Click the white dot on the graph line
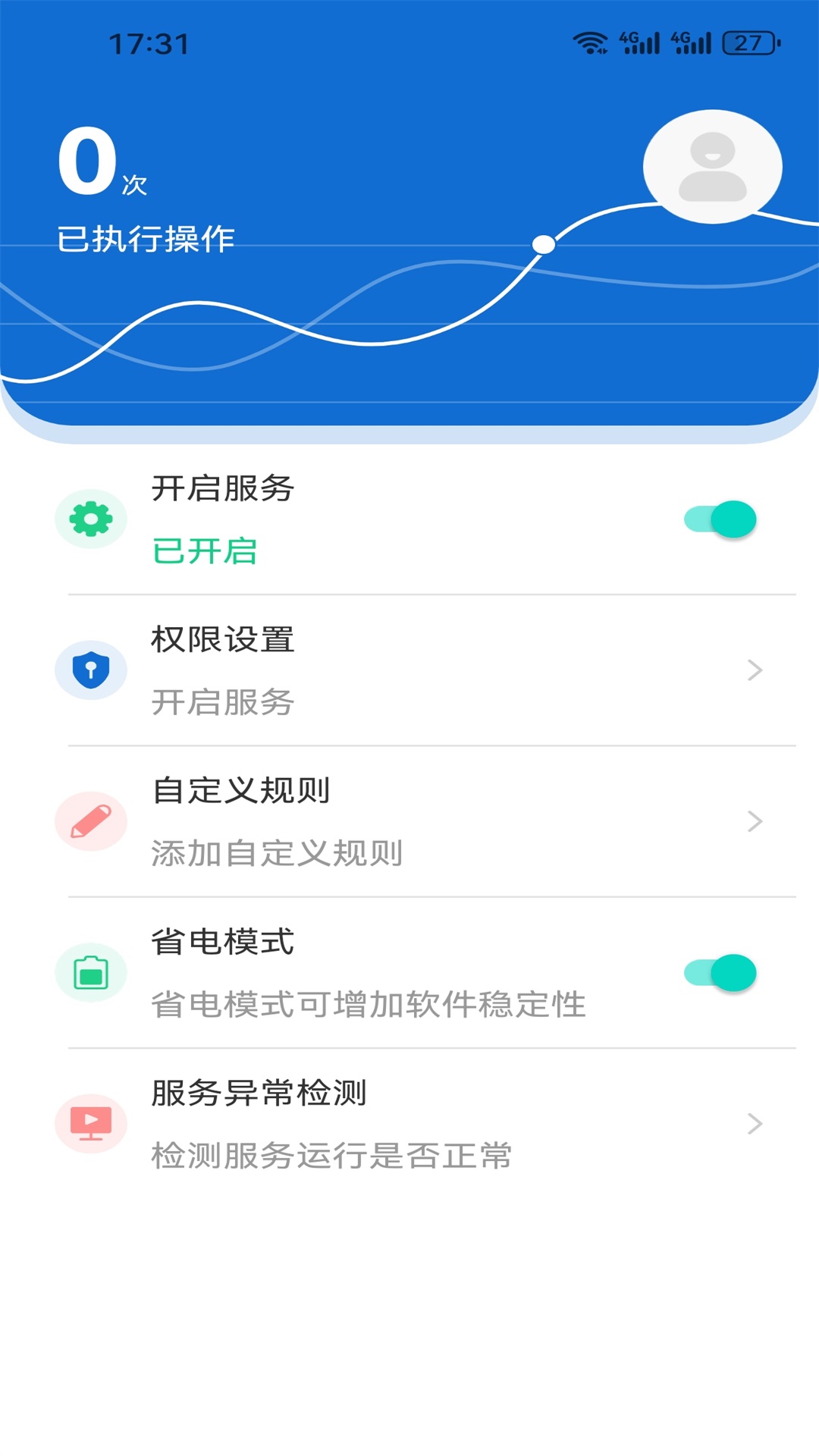Screen dimensions: 819x1456 543,244
